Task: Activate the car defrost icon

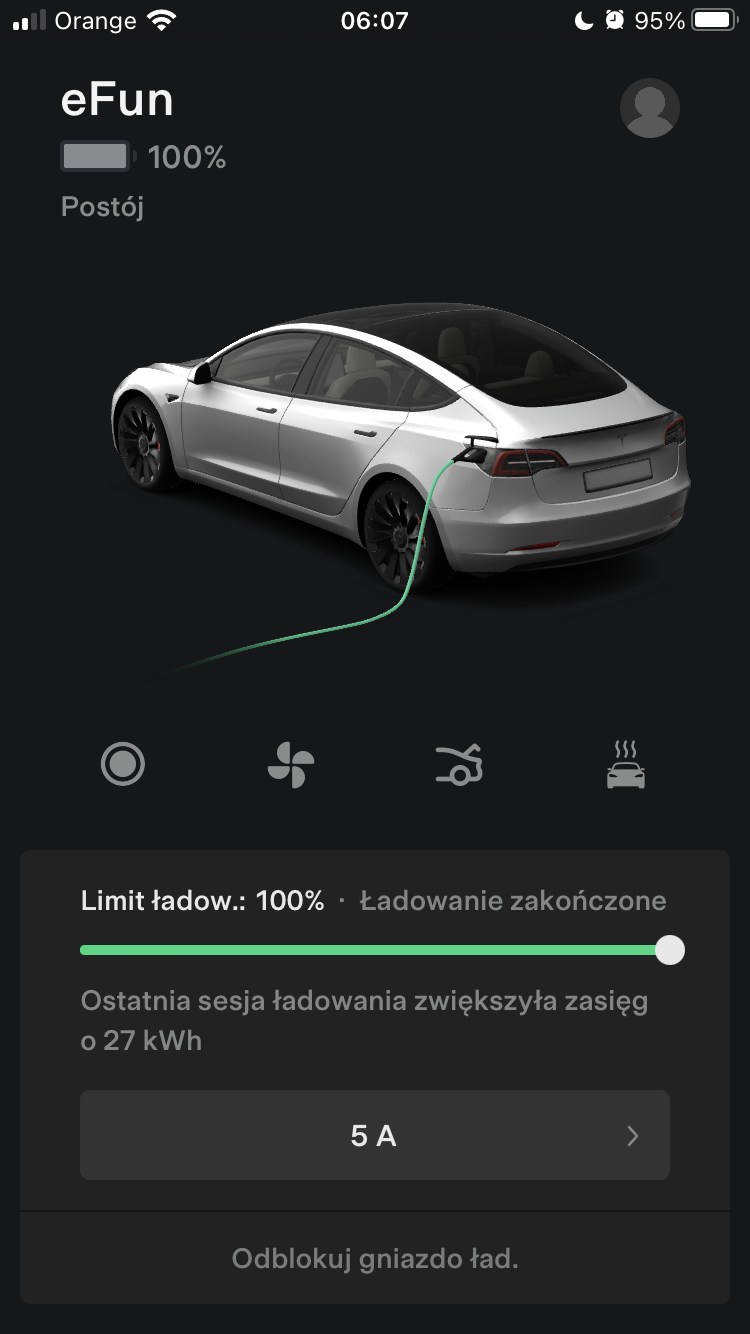Action: 626,765
